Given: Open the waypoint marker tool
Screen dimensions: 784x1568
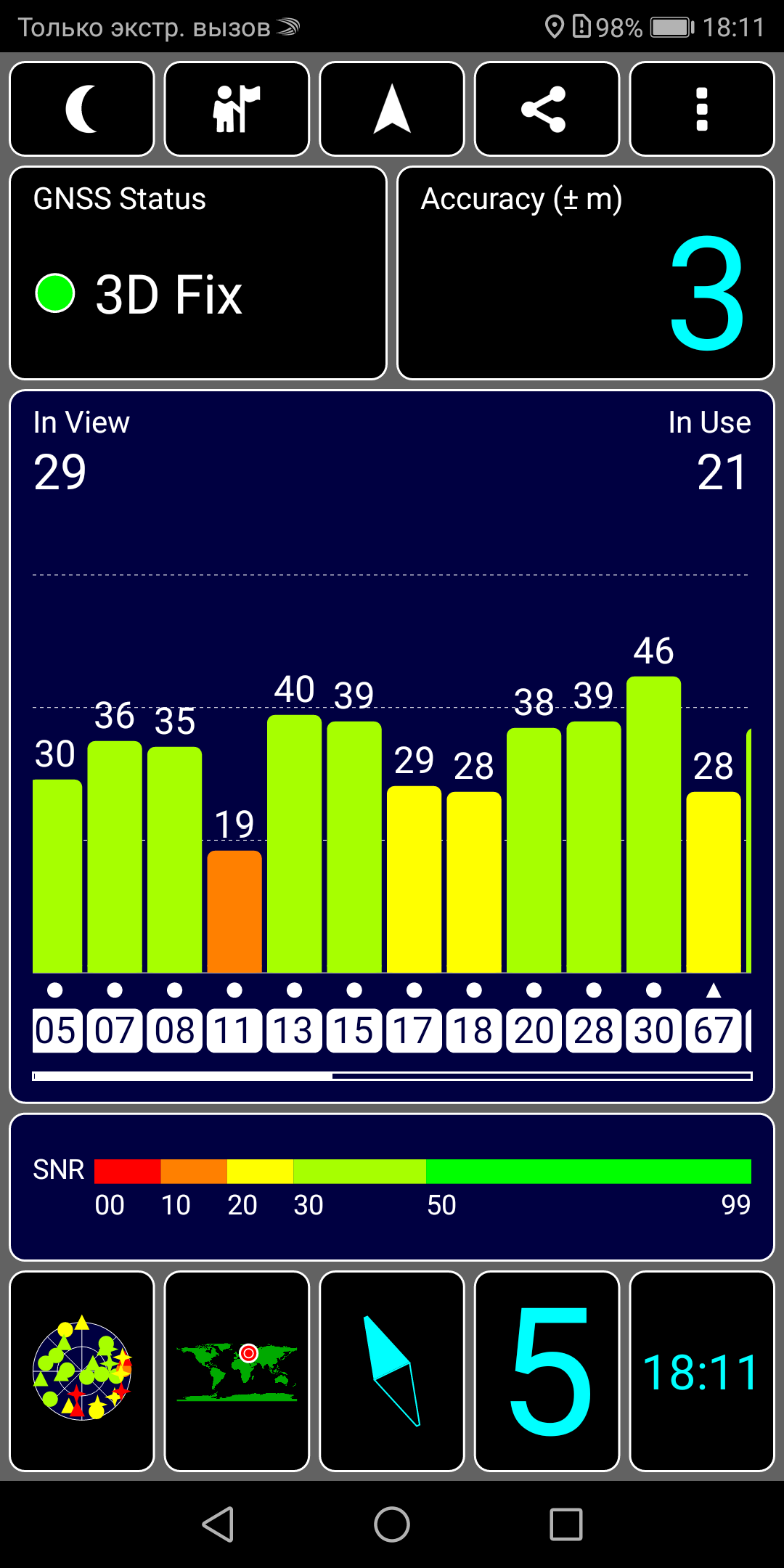Looking at the screenshot, I should click(237, 109).
